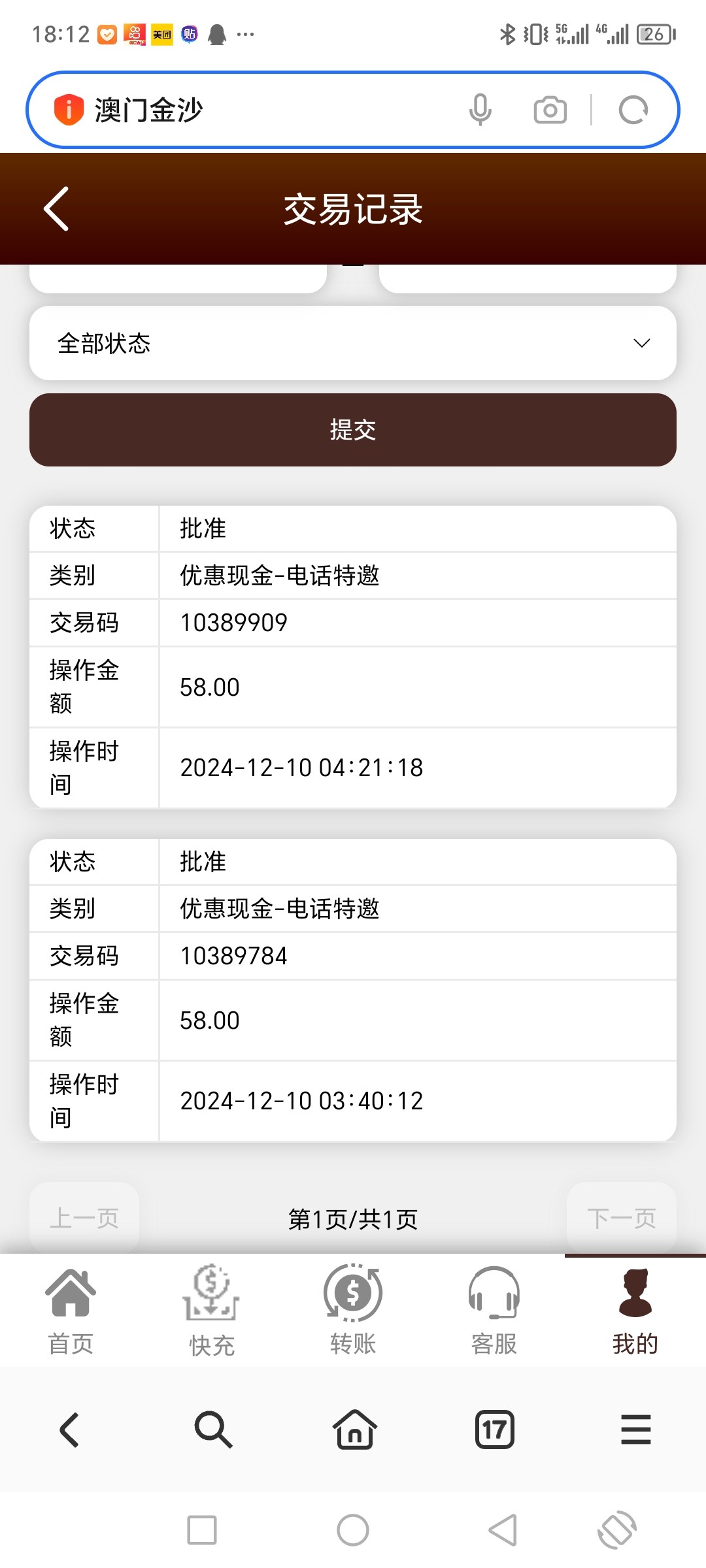Switch to the 快充 tab
706x1568 pixels.
(x=212, y=1311)
